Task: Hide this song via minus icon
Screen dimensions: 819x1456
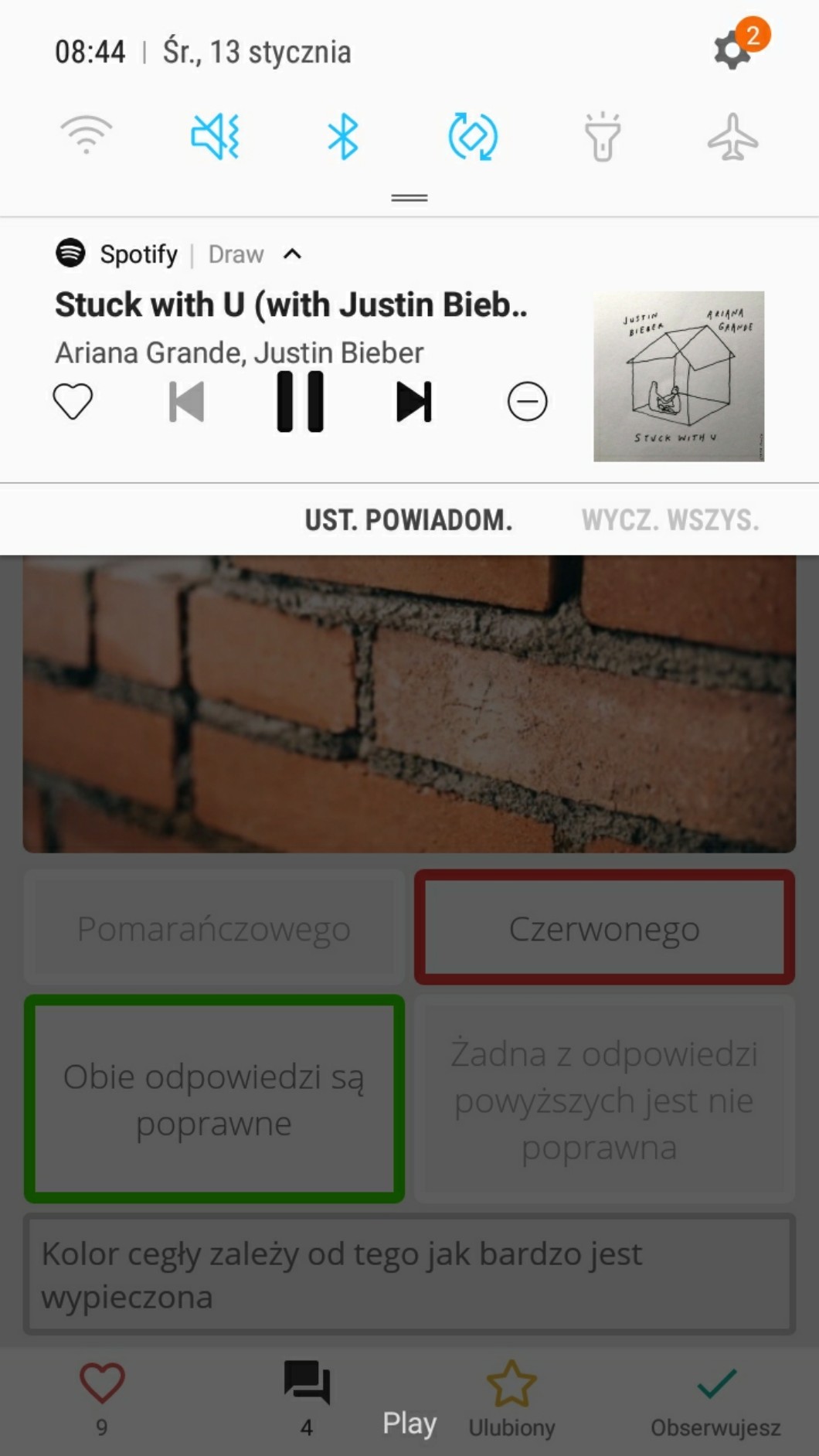Action: click(x=527, y=401)
